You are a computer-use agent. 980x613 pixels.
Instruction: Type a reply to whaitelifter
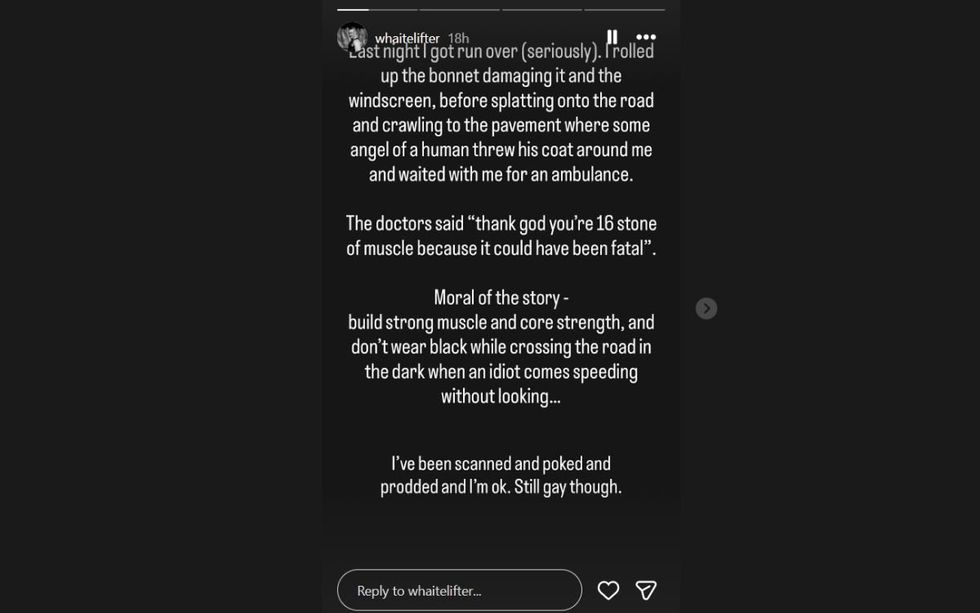coord(459,590)
